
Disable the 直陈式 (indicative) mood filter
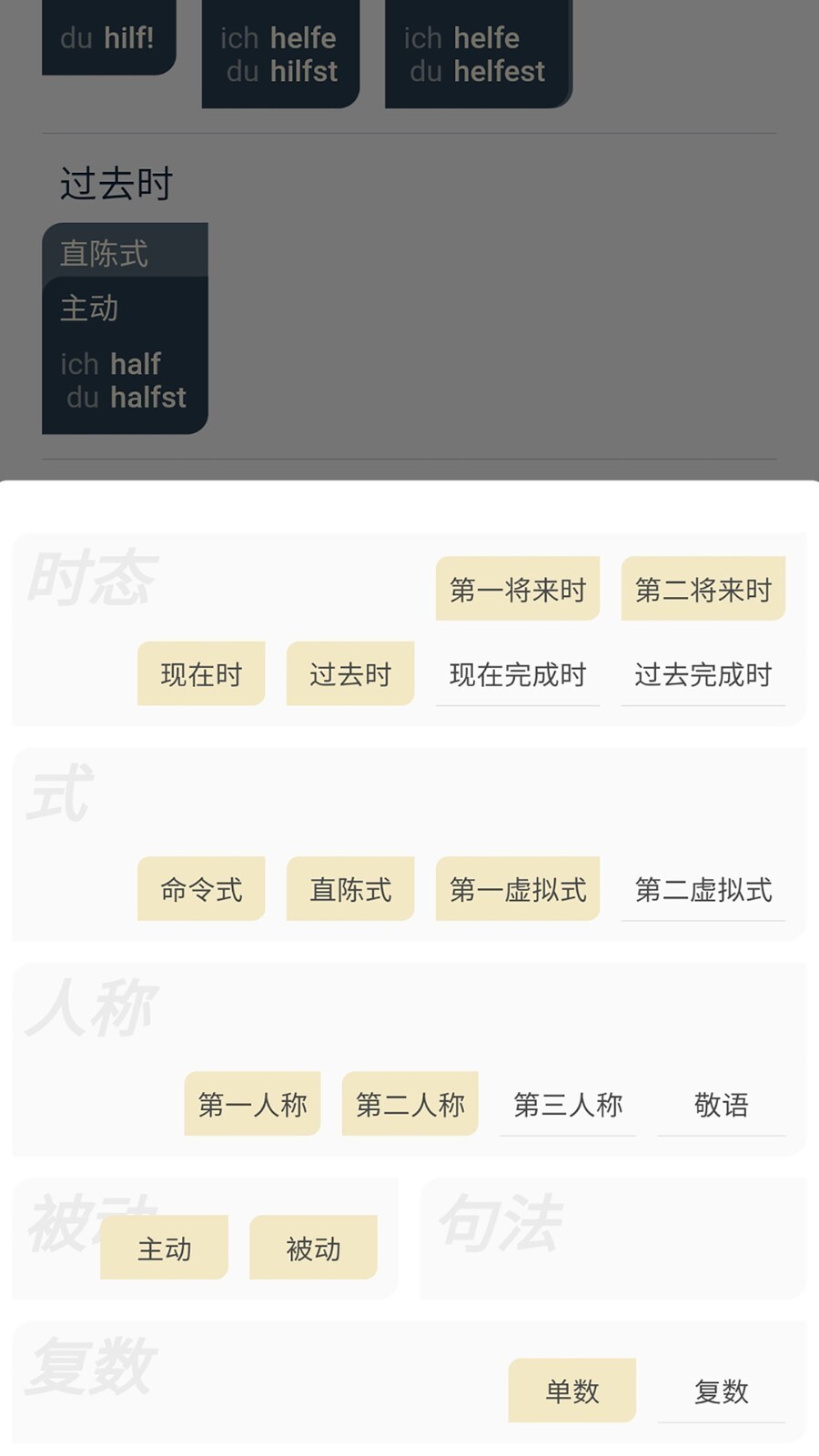click(349, 890)
